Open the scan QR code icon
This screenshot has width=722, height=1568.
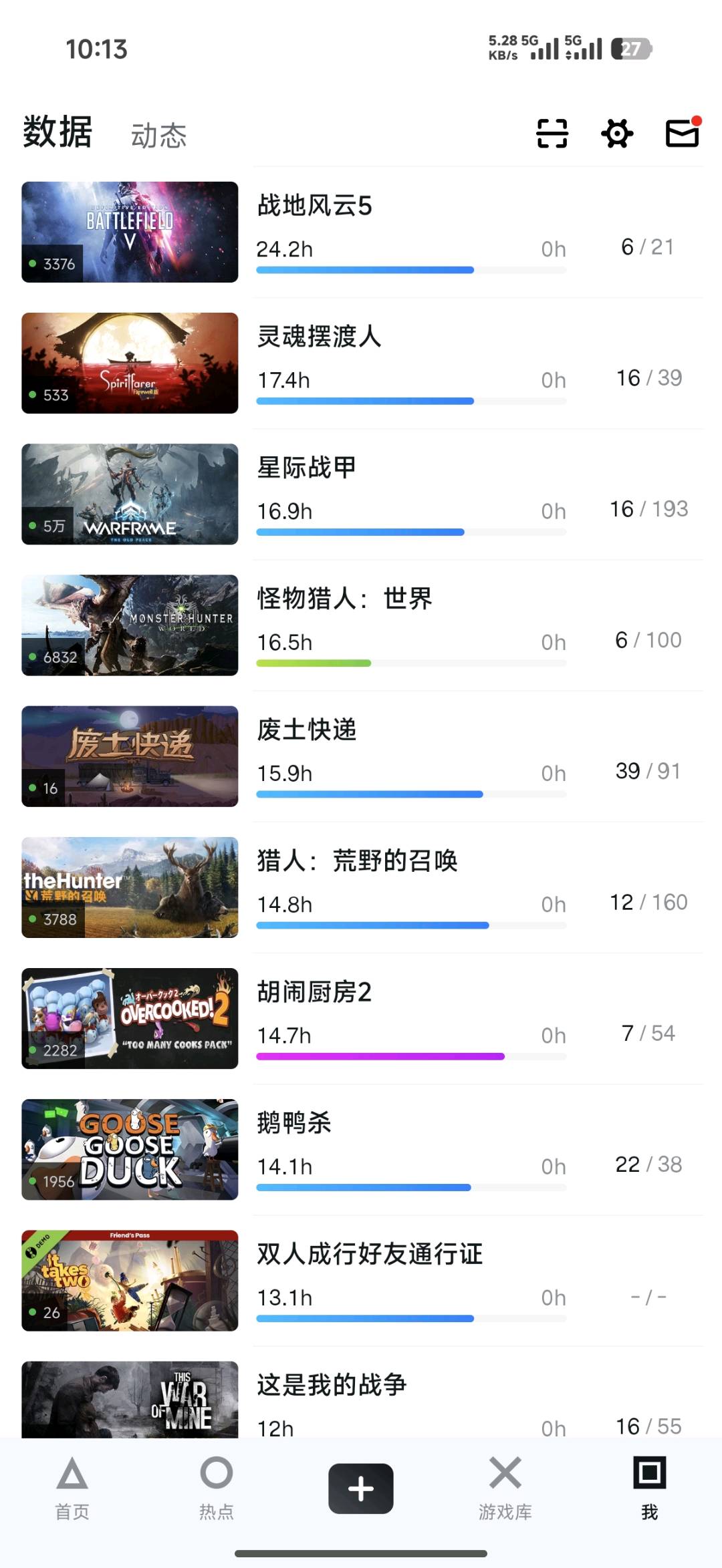552,133
